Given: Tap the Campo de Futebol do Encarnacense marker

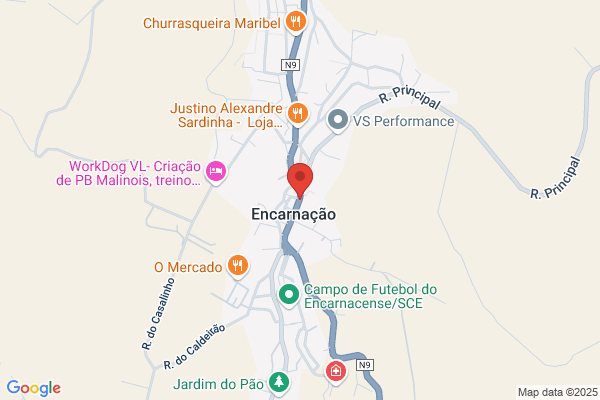Looking at the screenshot, I should 289,295.
